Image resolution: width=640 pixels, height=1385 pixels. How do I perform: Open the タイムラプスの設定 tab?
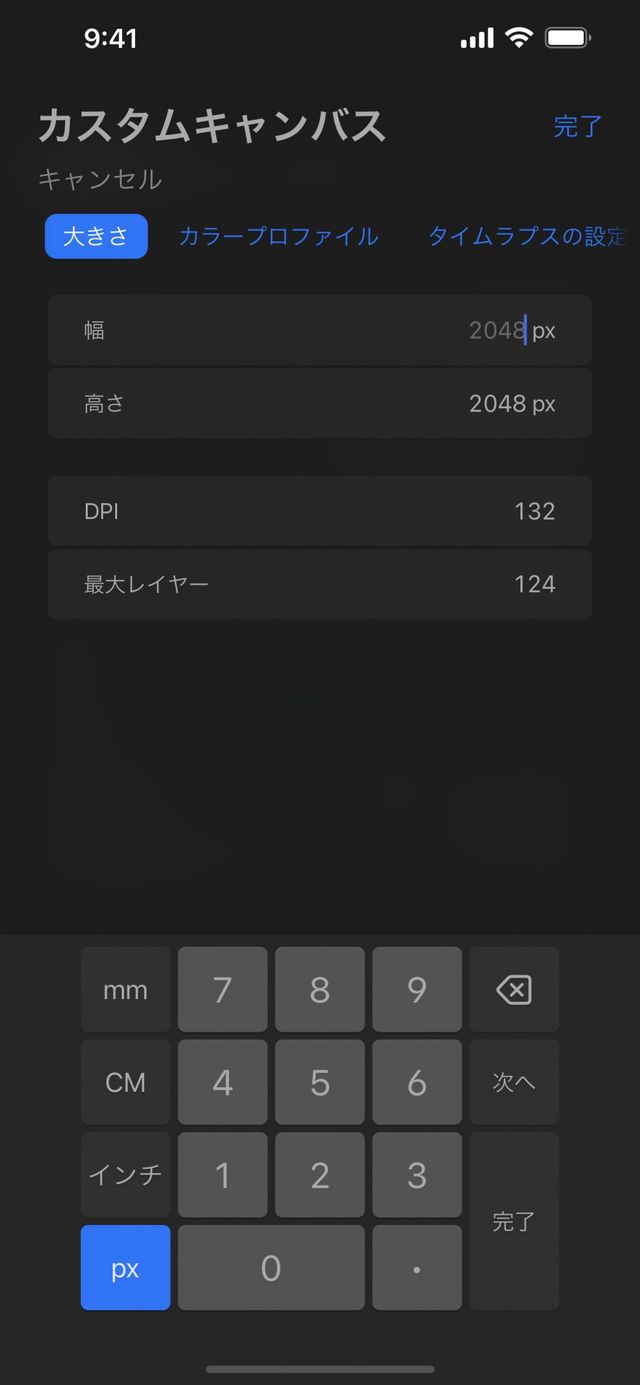pos(527,237)
